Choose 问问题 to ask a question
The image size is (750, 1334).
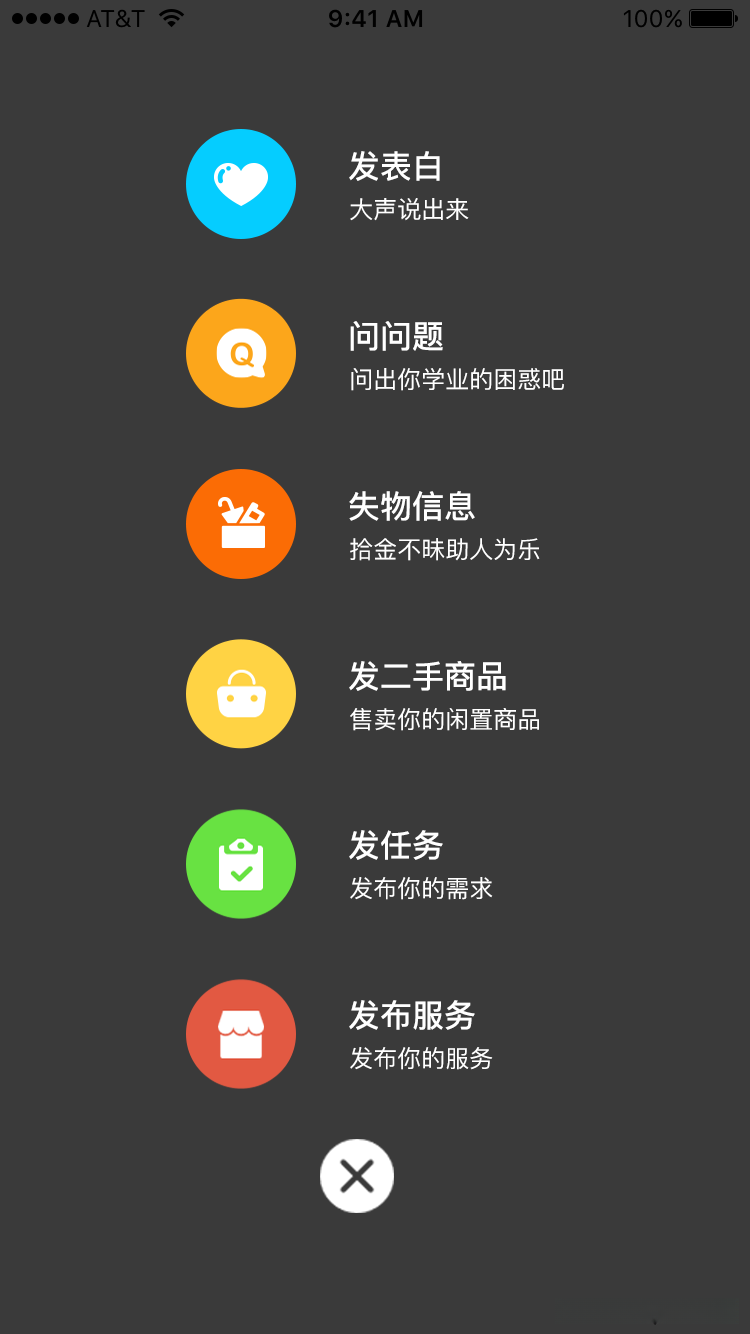241,354
